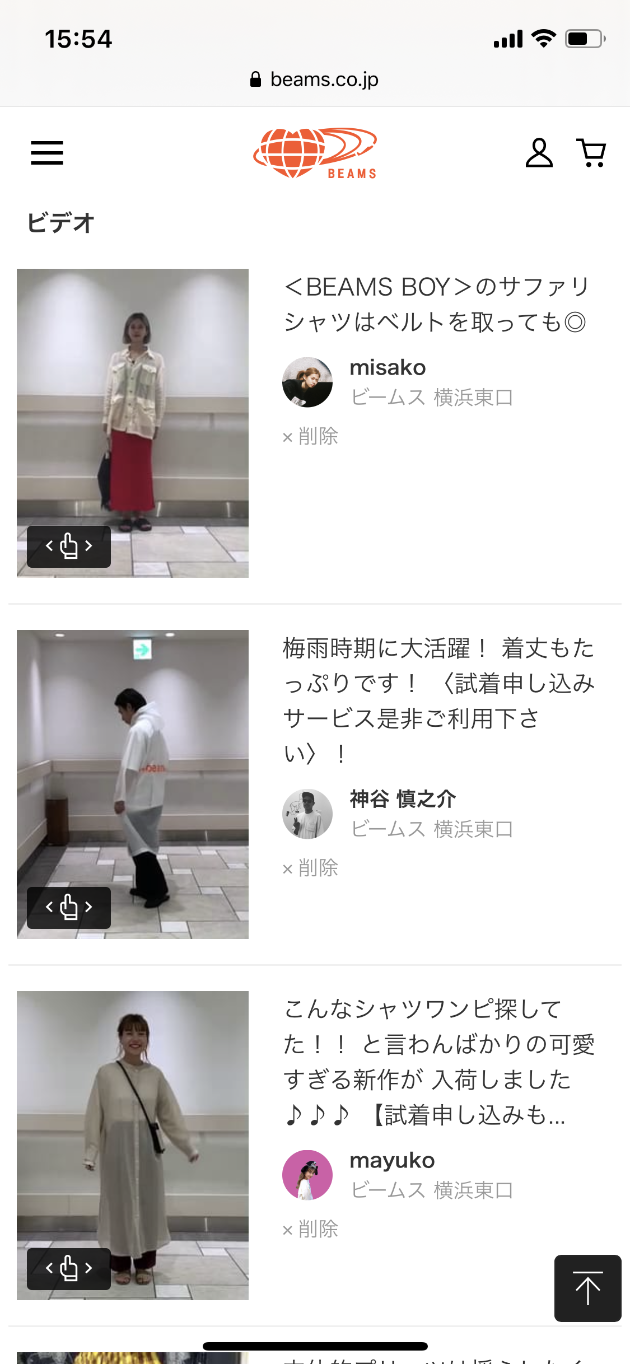Jump back to top of page
This screenshot has width=630, height=1364.
pyautogui.click(x=588, y=1288)
